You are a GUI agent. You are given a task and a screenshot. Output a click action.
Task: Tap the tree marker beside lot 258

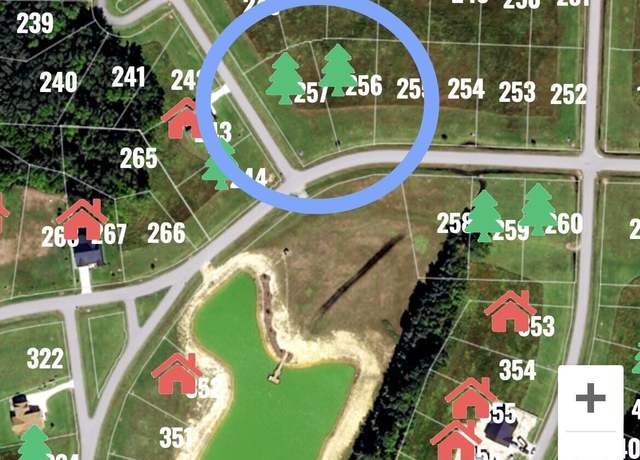click(485, 215)
